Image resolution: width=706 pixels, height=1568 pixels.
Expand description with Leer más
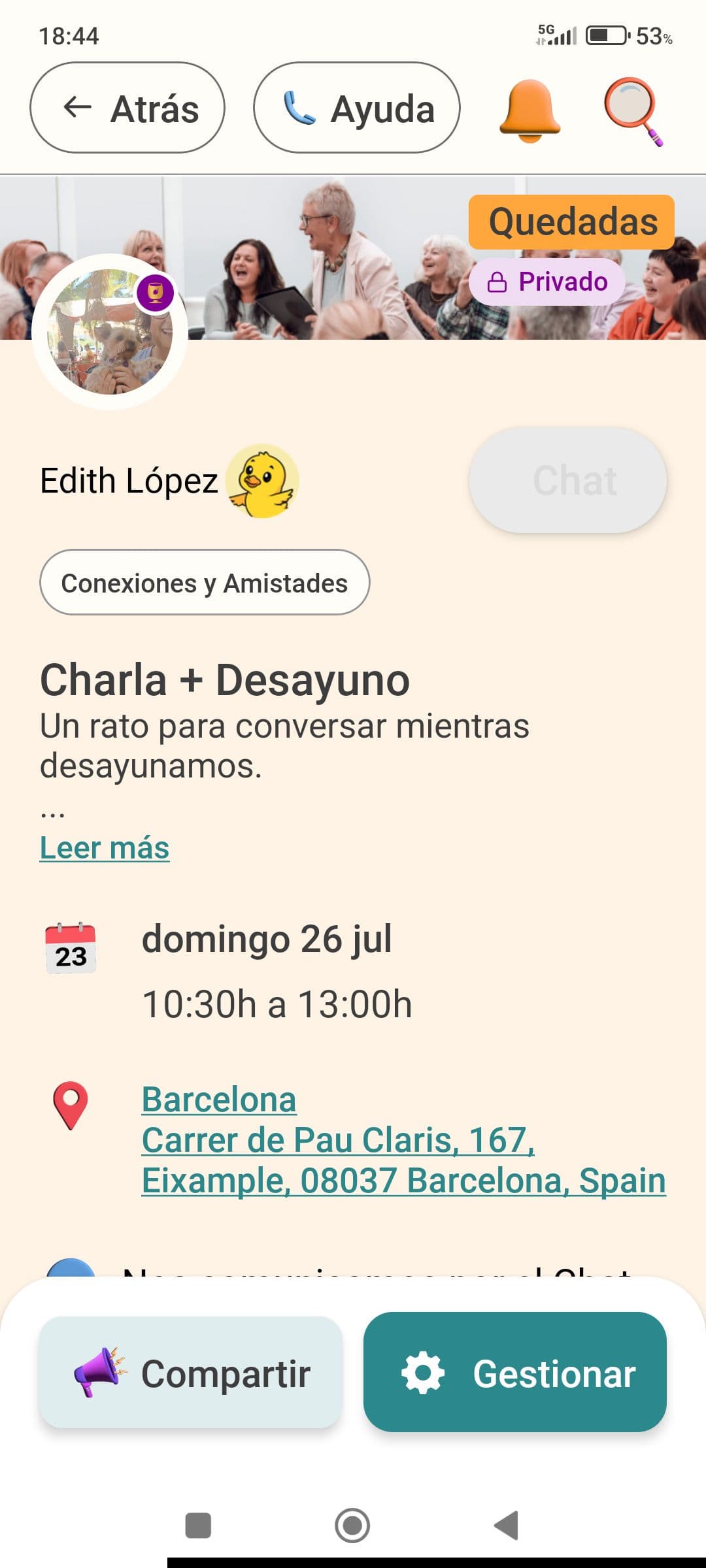(x=105, y=848)
